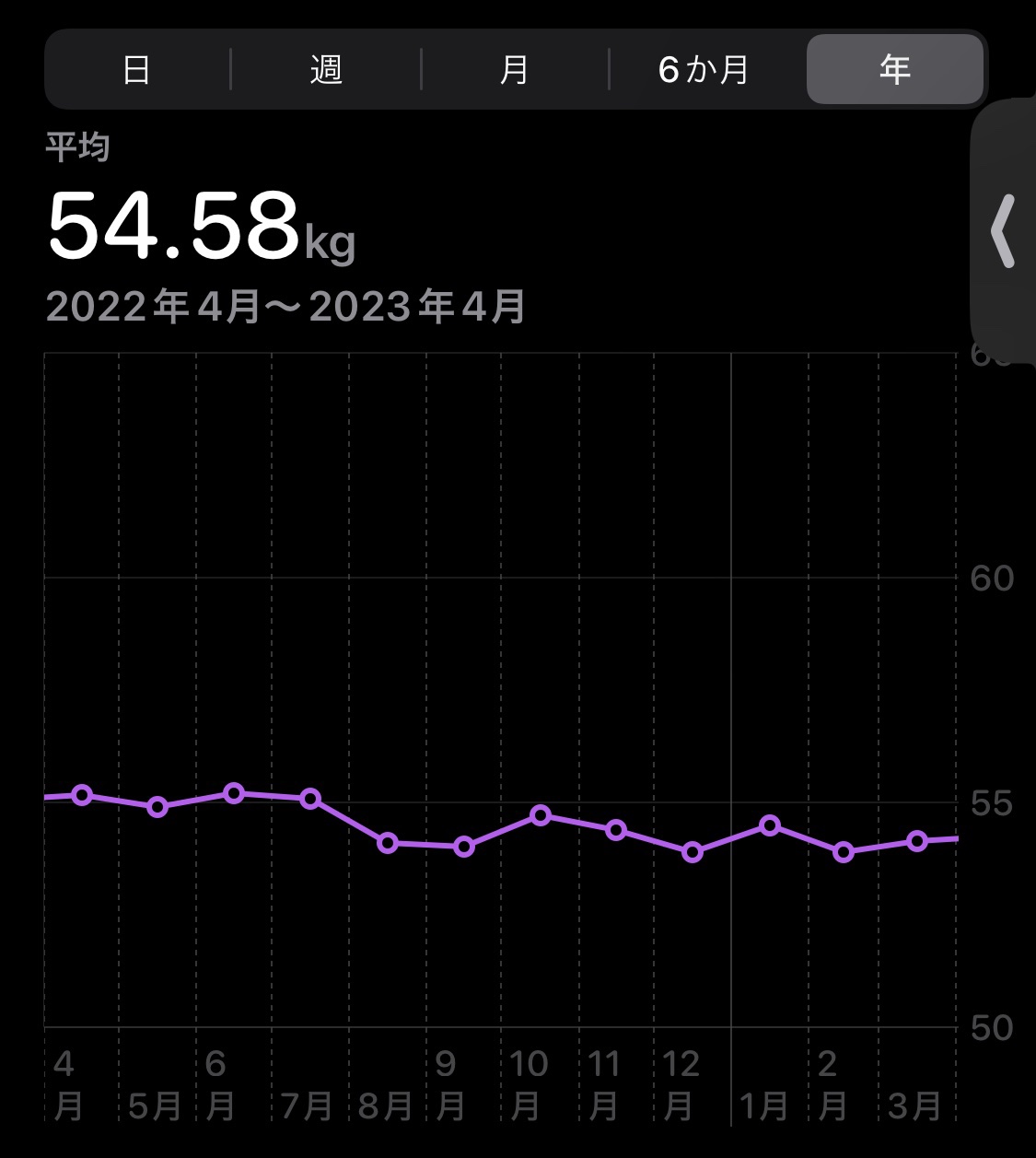
Task: Select the 年 (year) segment
Action: point(894,70)
